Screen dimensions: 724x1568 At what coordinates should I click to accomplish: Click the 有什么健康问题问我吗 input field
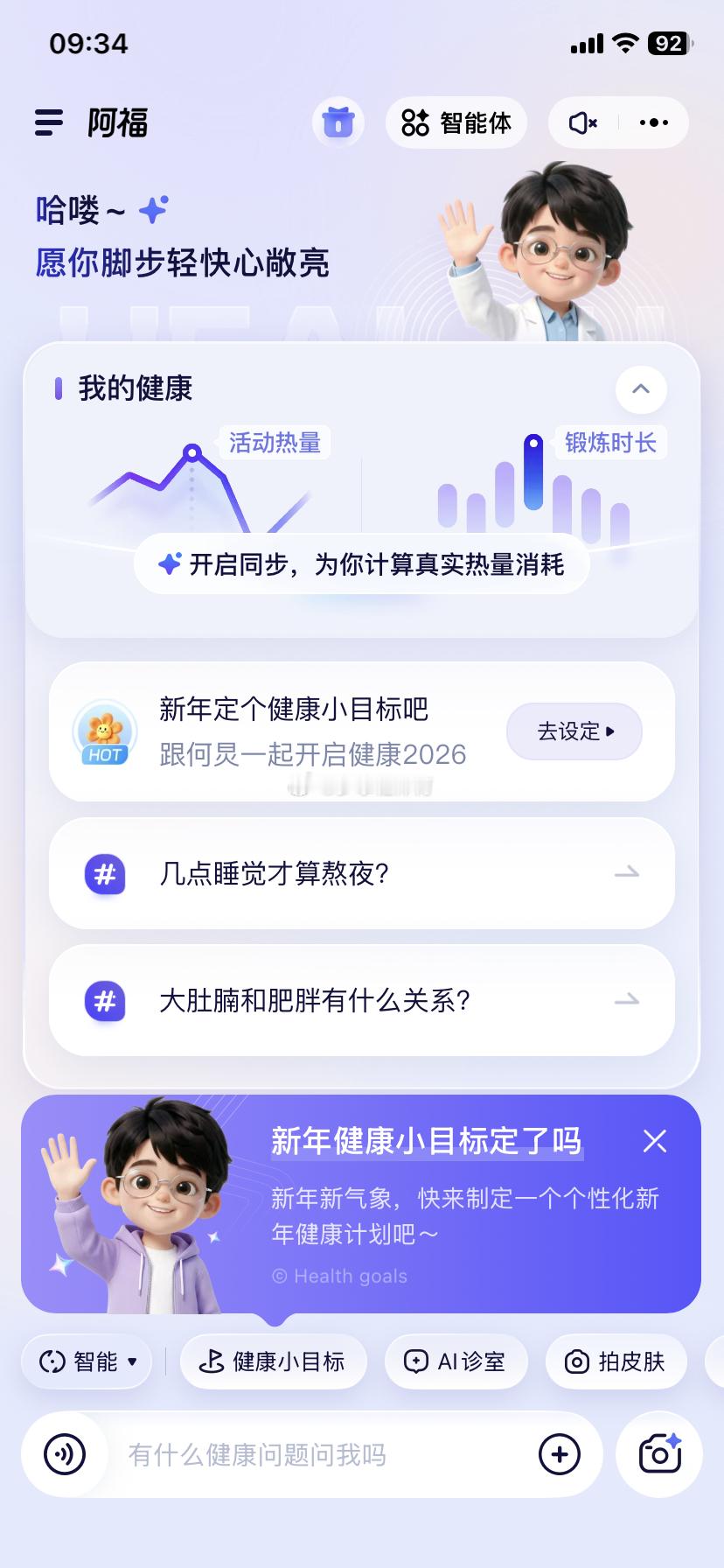click(289, 1454)
